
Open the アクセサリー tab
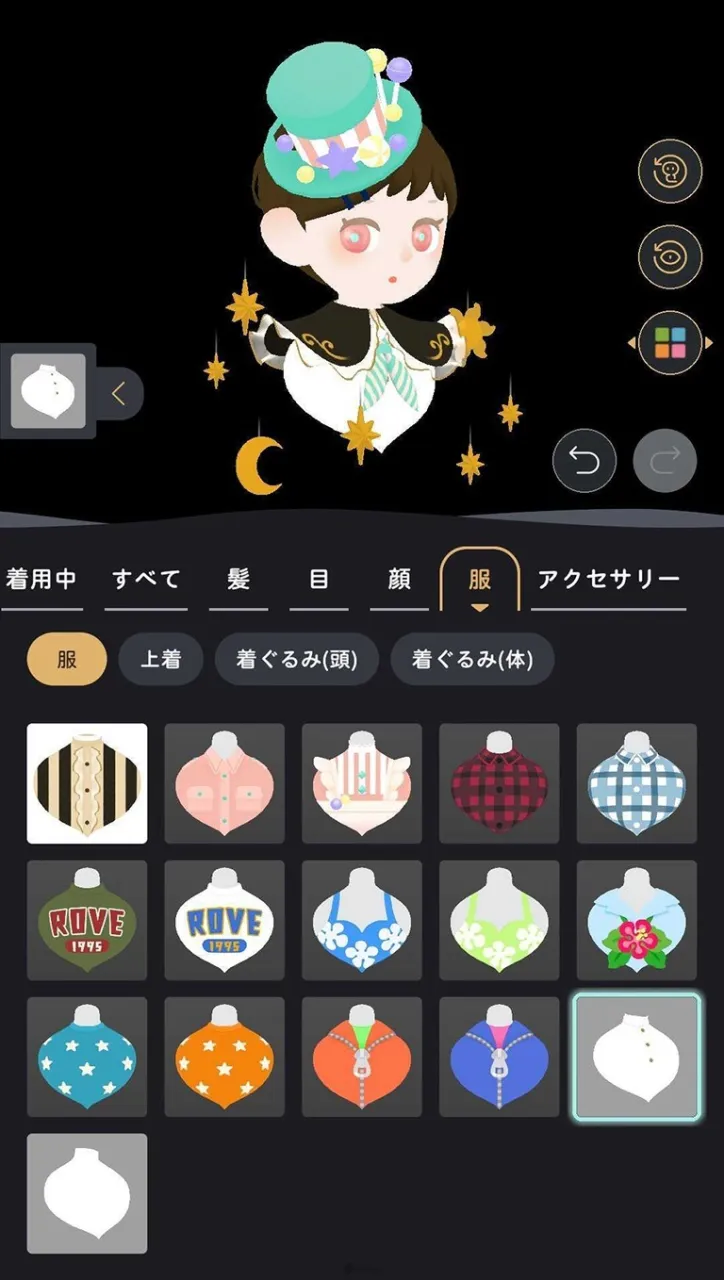tap(608, 578)
